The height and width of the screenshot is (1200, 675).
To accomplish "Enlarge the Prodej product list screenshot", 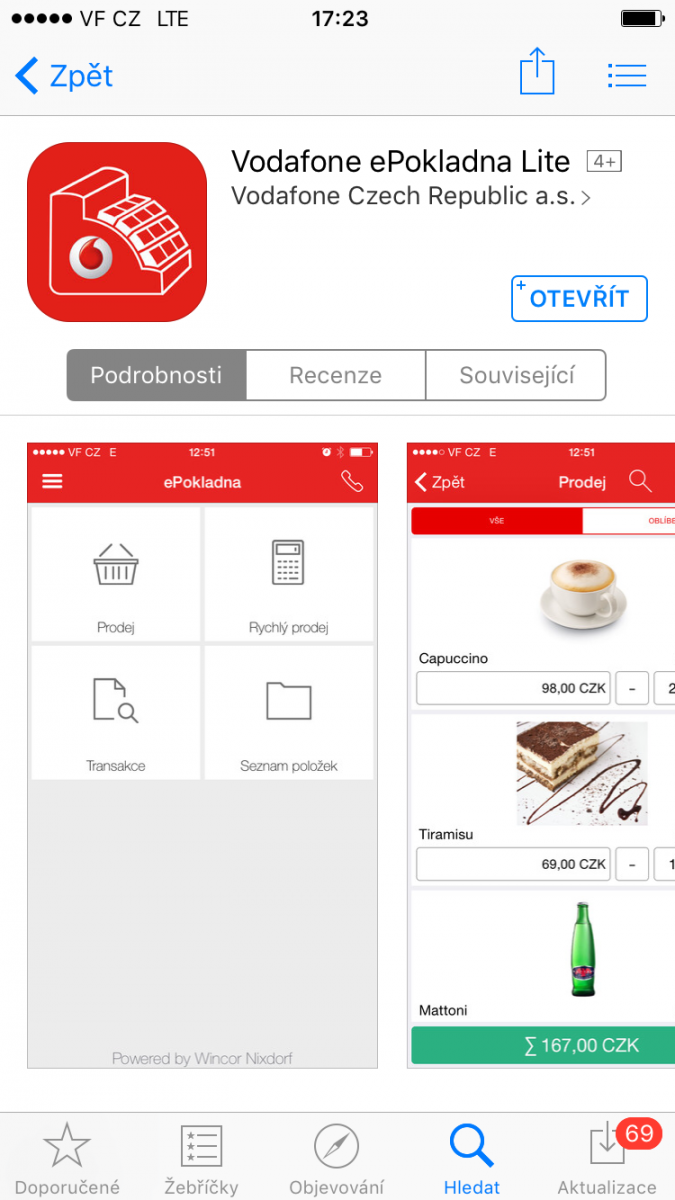I will coord(541,755).
